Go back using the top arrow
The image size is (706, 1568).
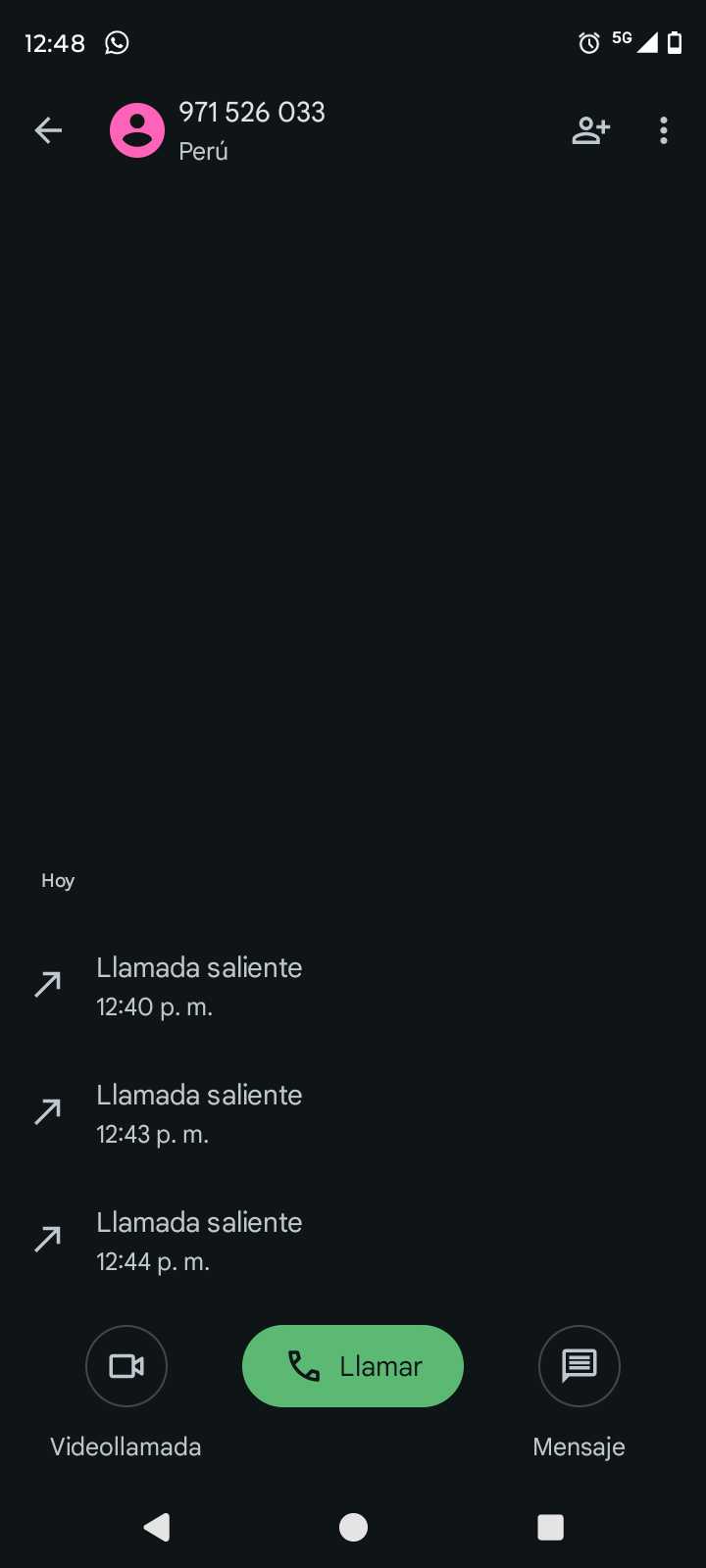coord(48,130)
